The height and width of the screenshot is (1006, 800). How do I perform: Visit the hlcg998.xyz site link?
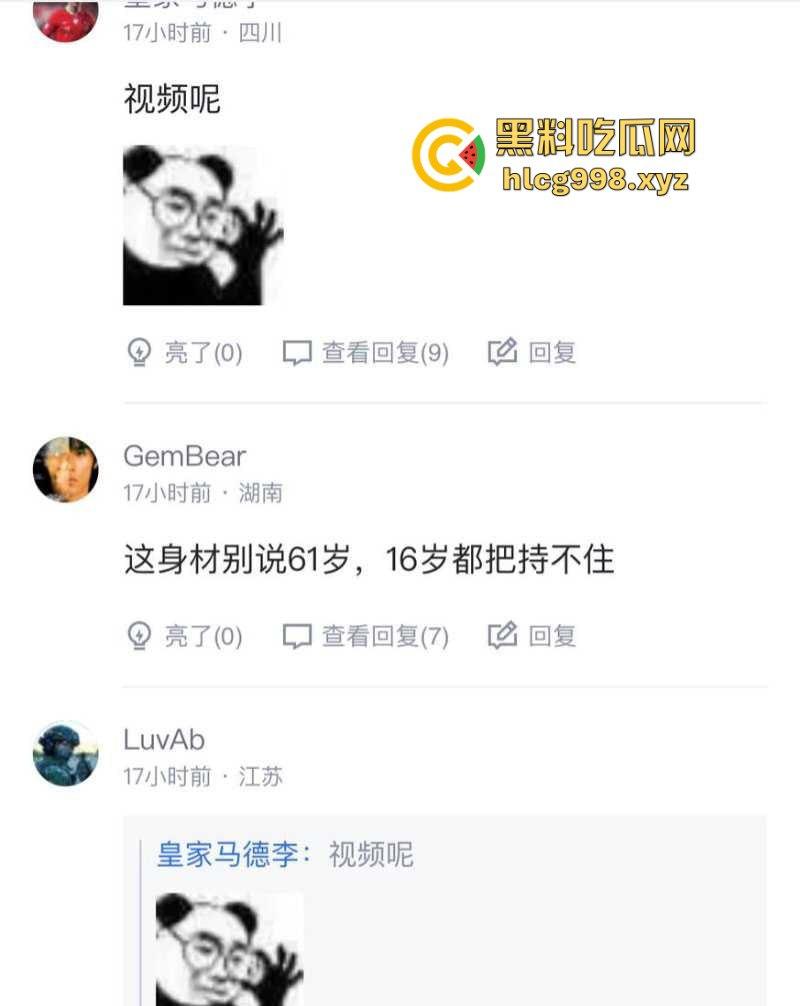click(597, 183)
